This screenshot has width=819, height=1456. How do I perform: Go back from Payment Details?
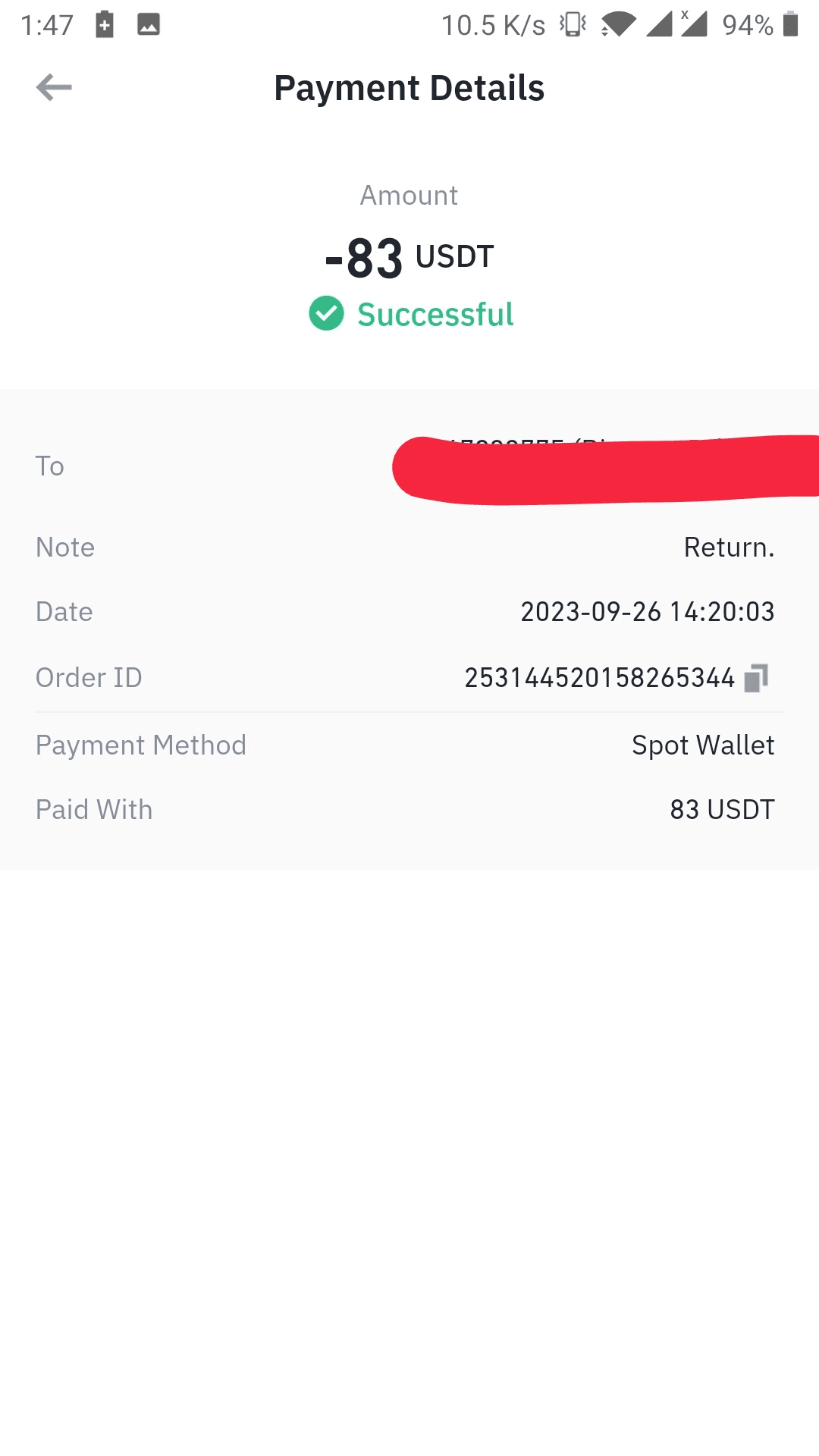[54, 87]
